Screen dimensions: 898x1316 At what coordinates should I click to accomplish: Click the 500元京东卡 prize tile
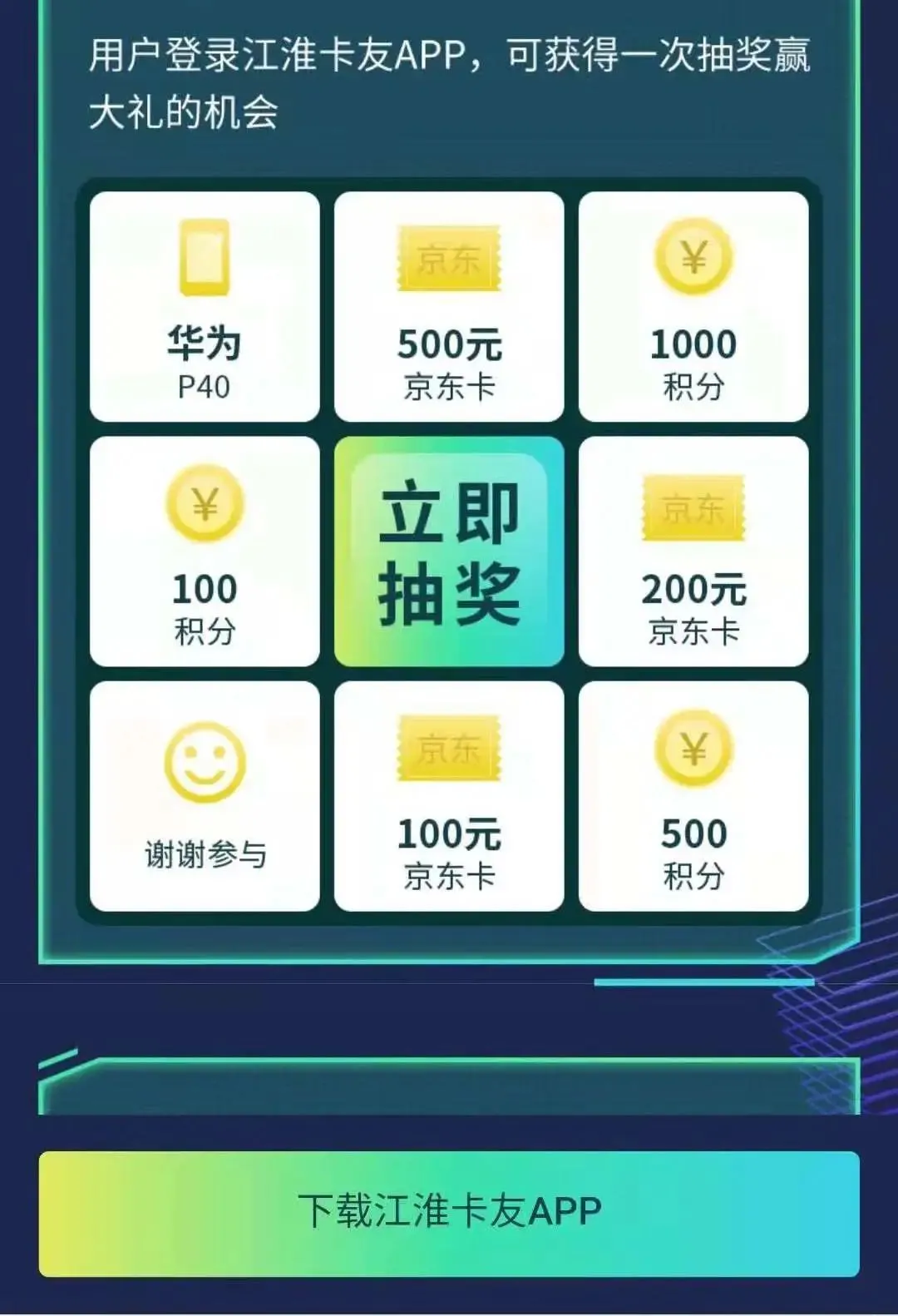click(449, 304)
